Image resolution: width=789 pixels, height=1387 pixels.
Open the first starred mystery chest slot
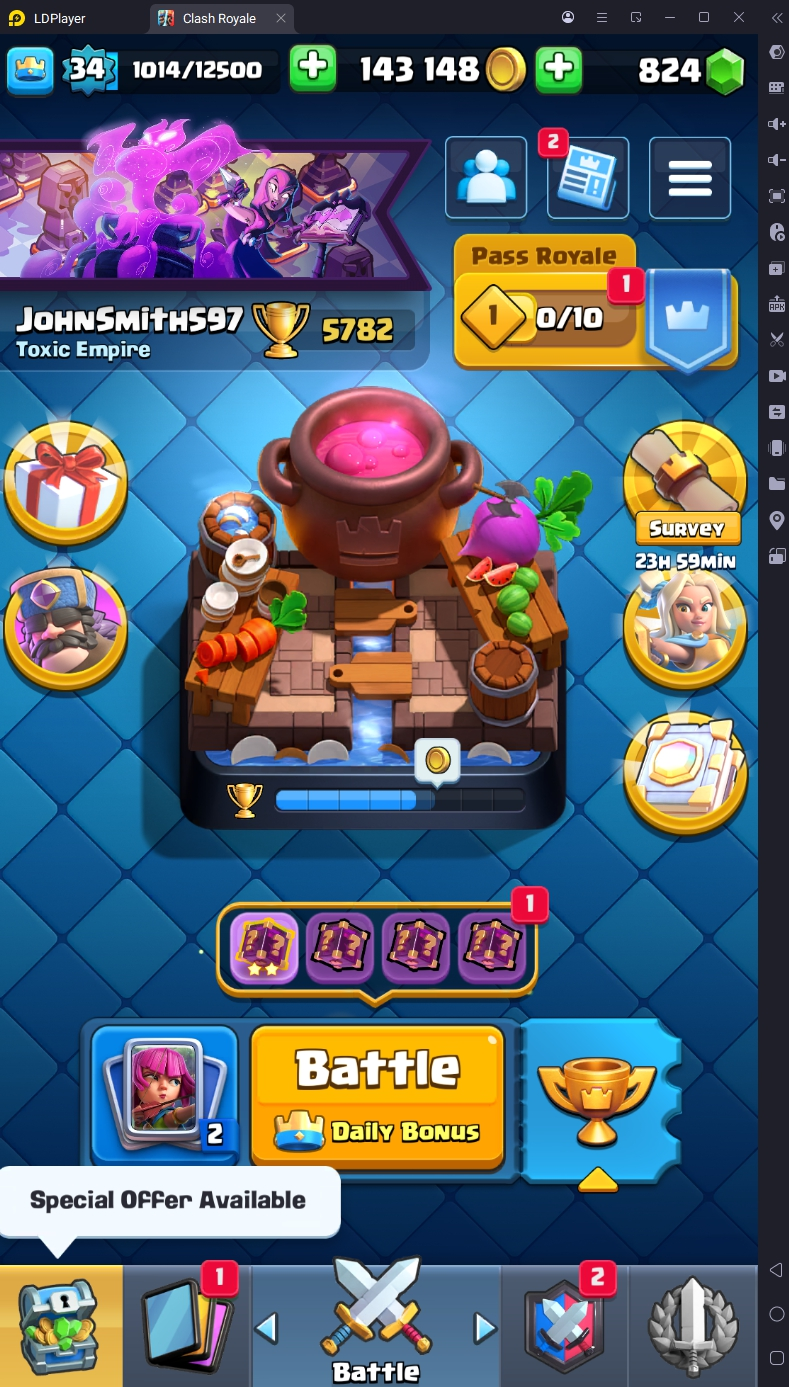[x=264, y=948]
